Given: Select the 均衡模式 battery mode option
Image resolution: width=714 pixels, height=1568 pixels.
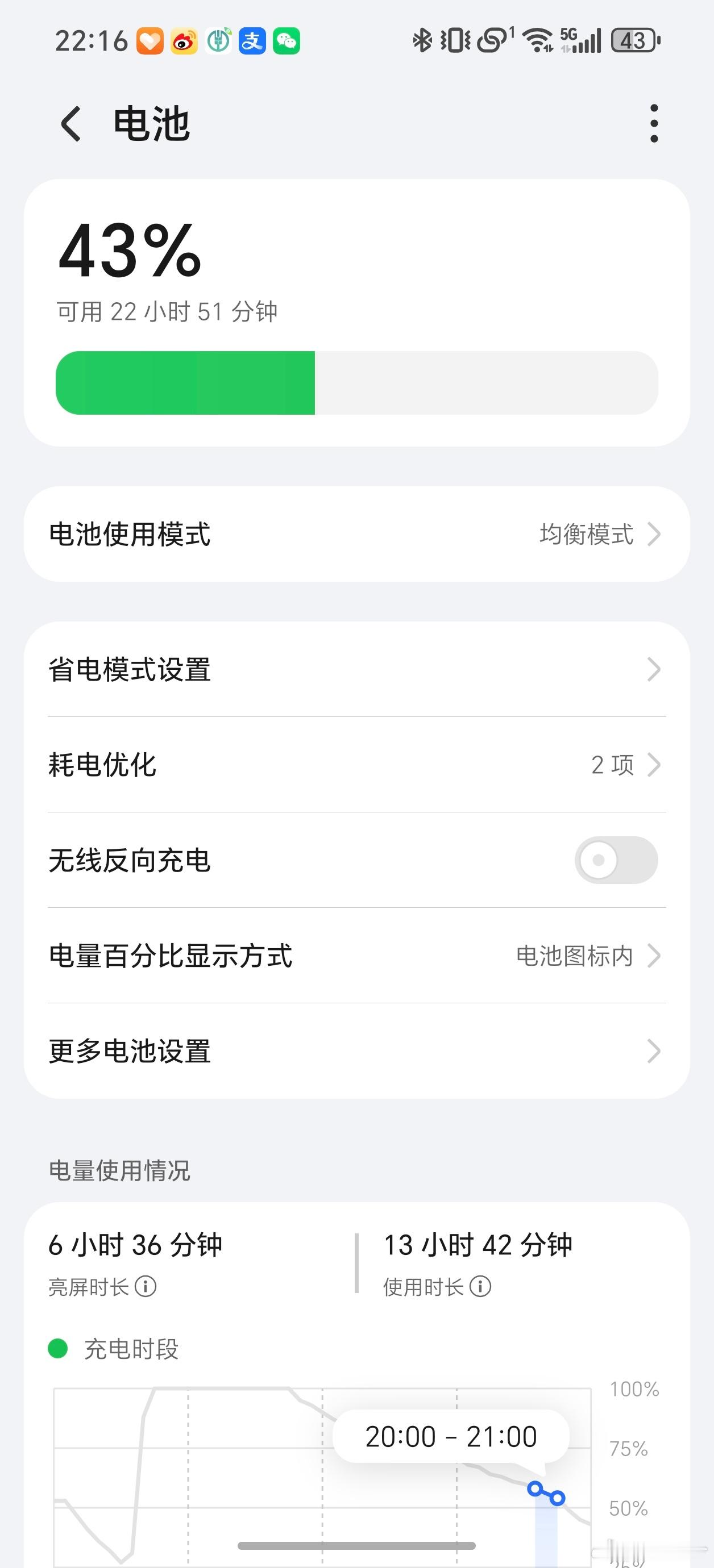Looking at the screenshot, I should 586,534.
